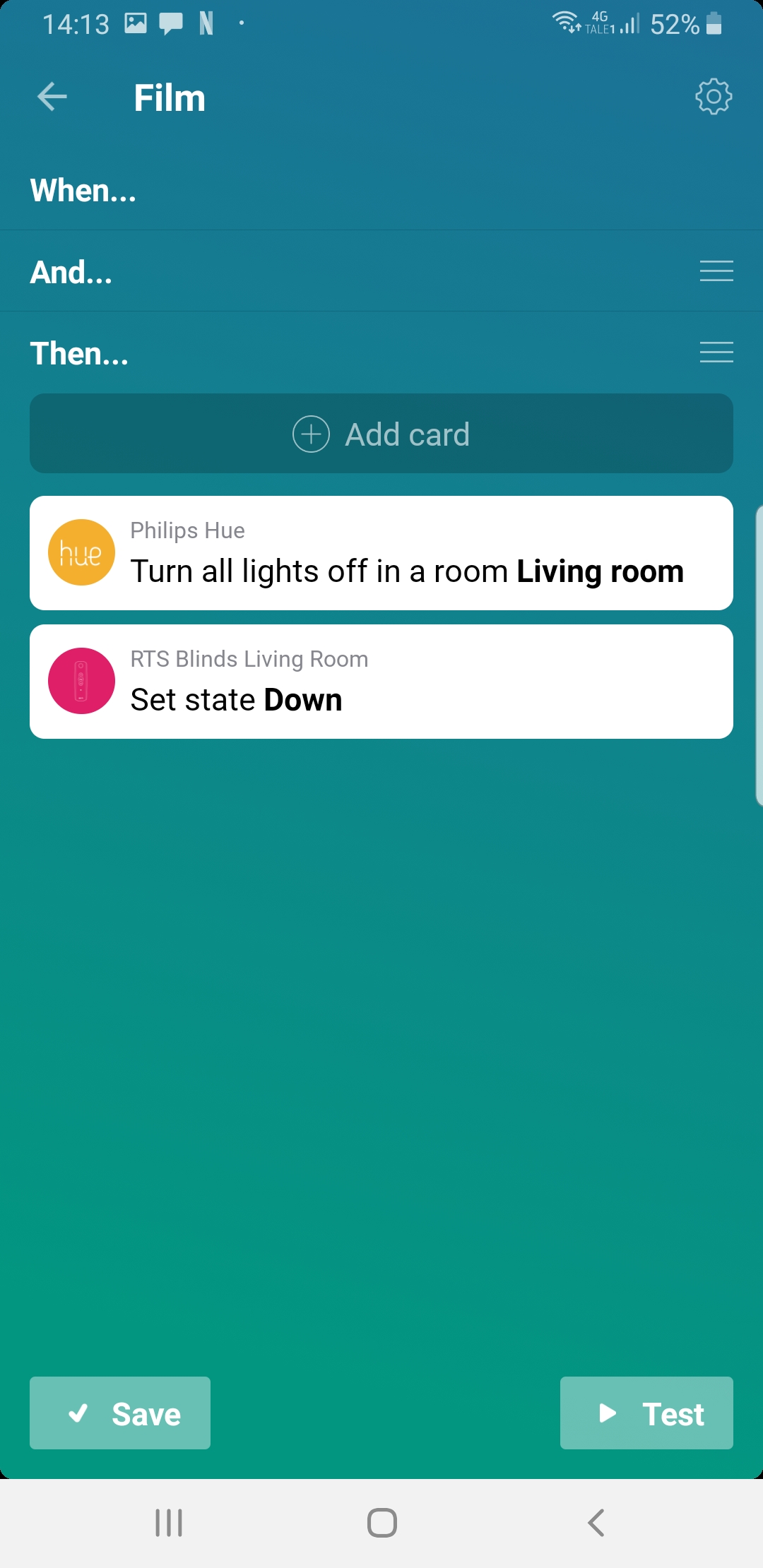Image resolution: width=763 pixels, height=1568 pixels.
Task: Open the Then... section menu icon
Action: [716, 352]
